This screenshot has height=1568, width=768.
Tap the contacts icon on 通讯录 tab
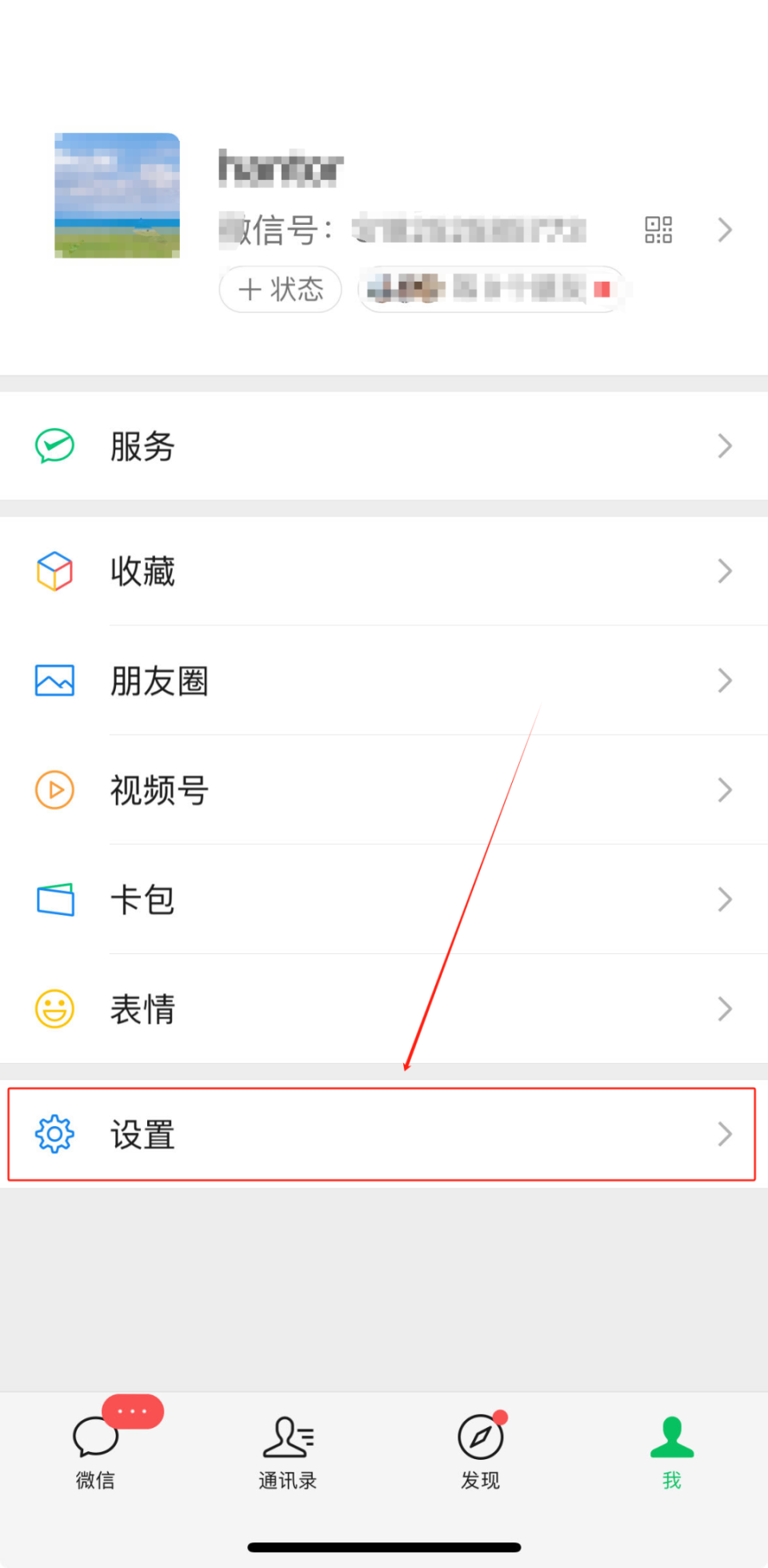pyautogui.click(x=287, y=1437)
